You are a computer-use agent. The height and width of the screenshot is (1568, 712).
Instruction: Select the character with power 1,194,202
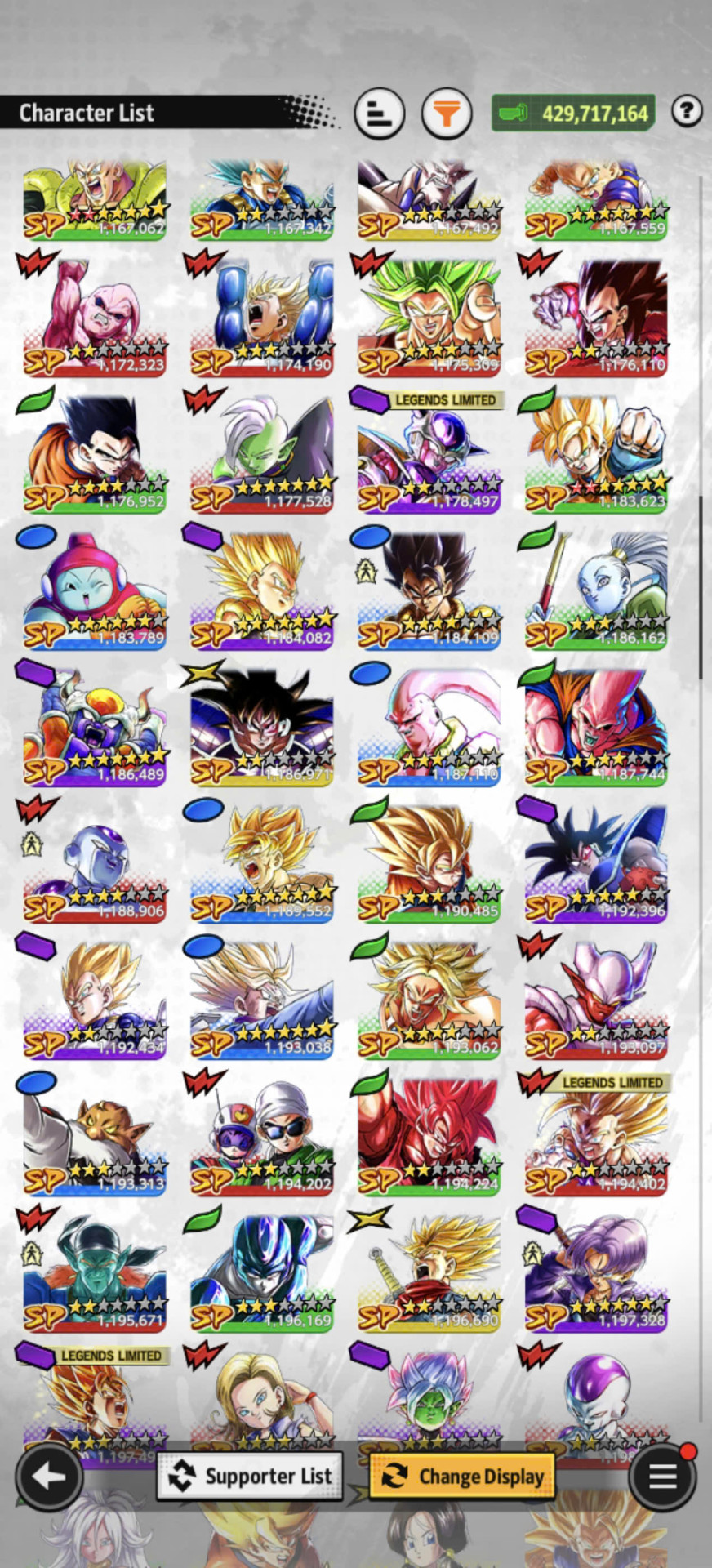pos(262,1135)
